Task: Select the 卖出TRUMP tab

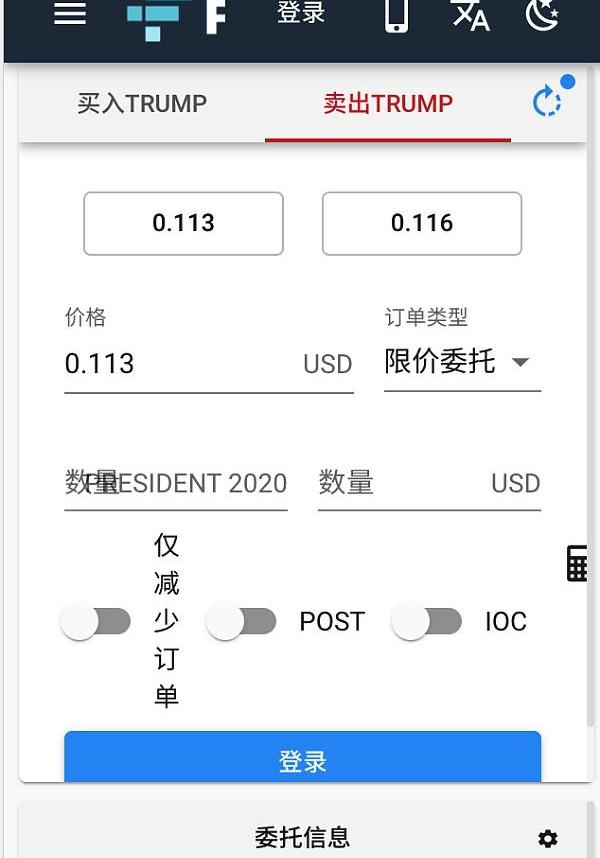Action: coord(388,103)
